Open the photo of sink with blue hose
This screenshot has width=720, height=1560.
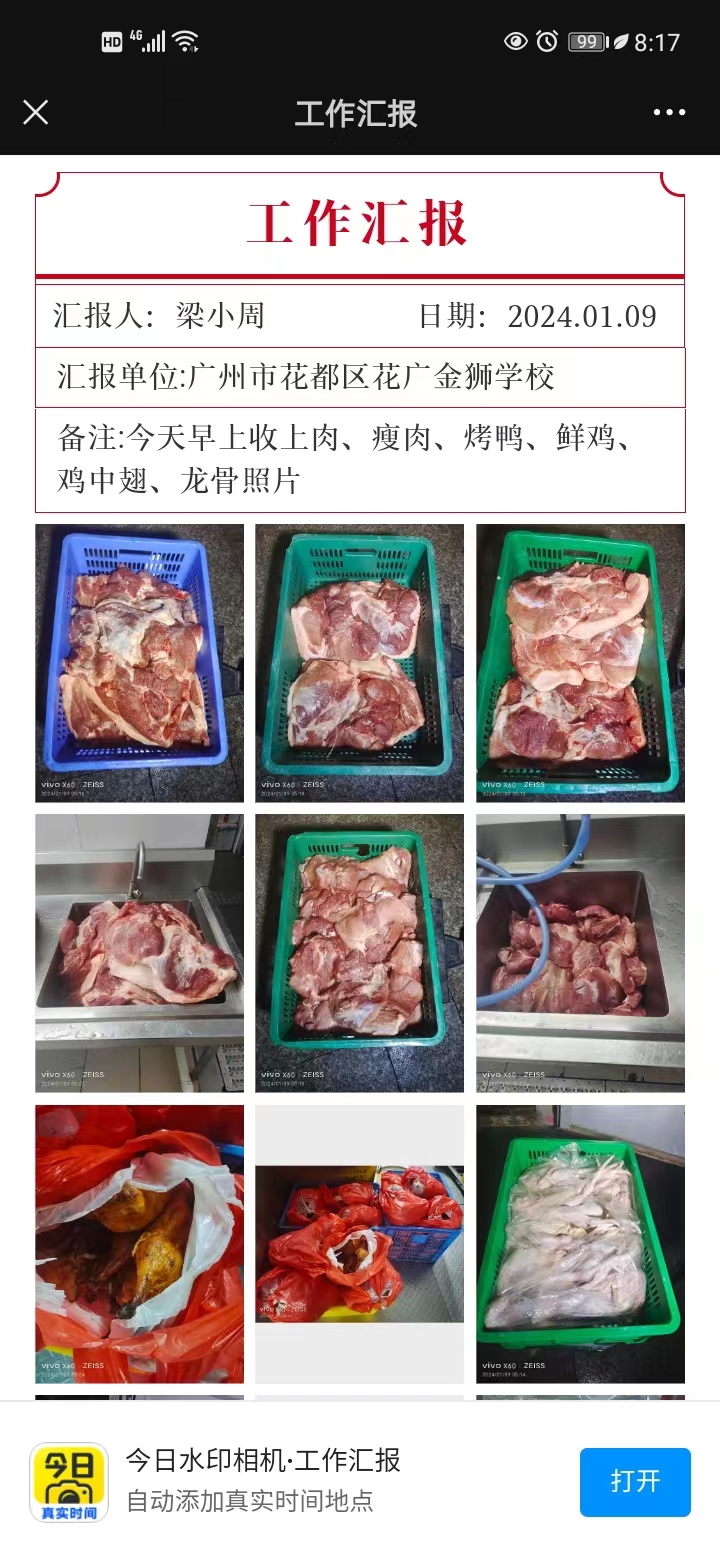point(580,953)
